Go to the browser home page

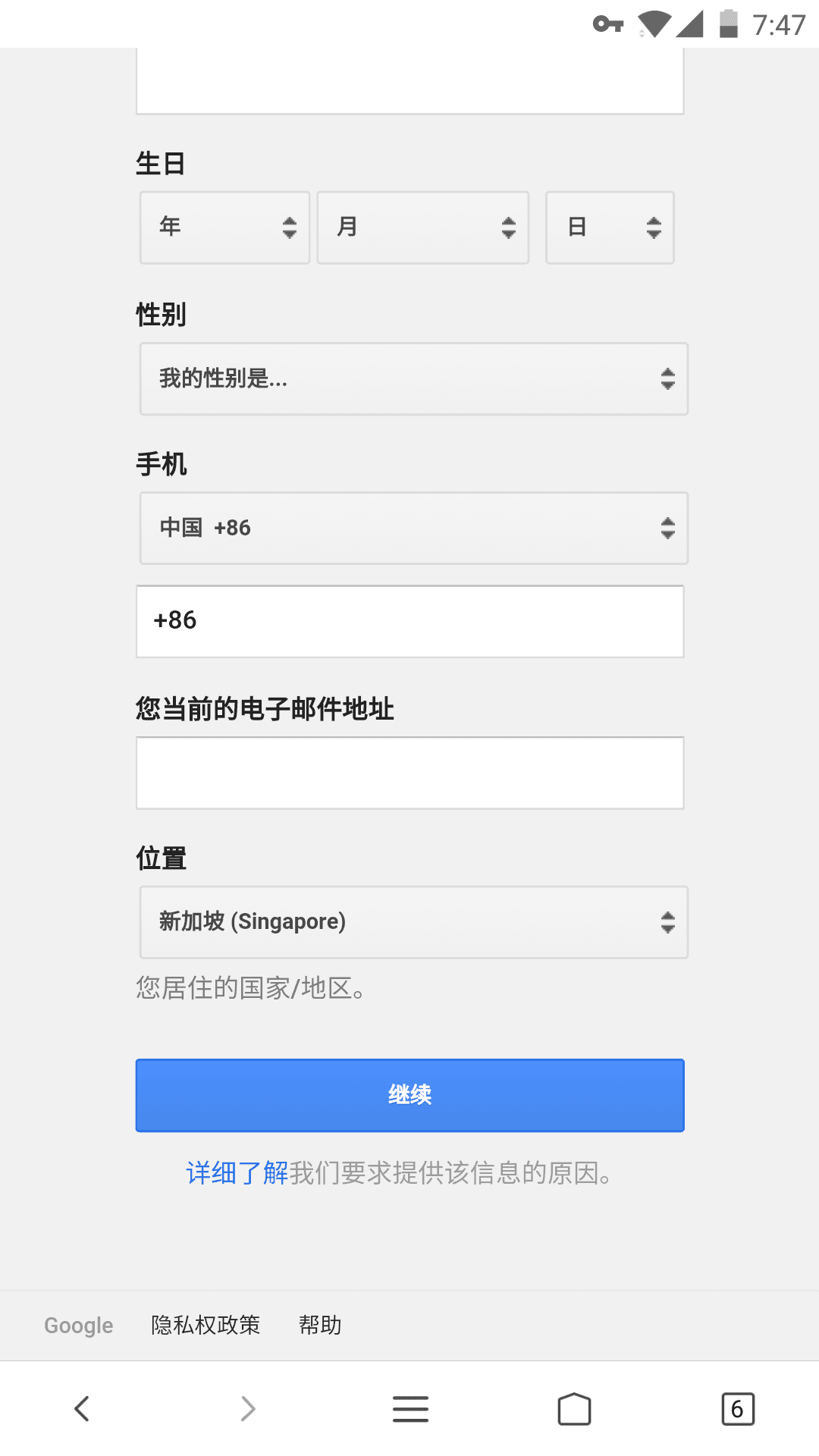tap(574, 1409)
